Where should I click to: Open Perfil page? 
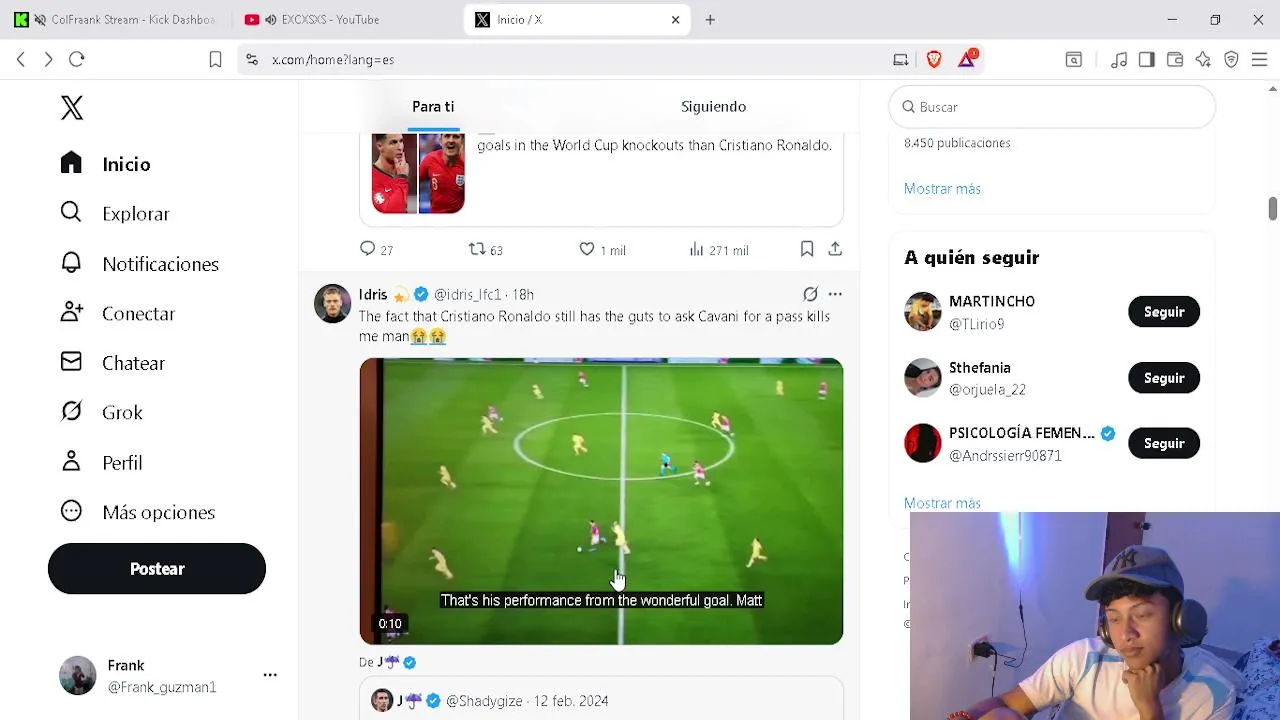pos(121,463)
